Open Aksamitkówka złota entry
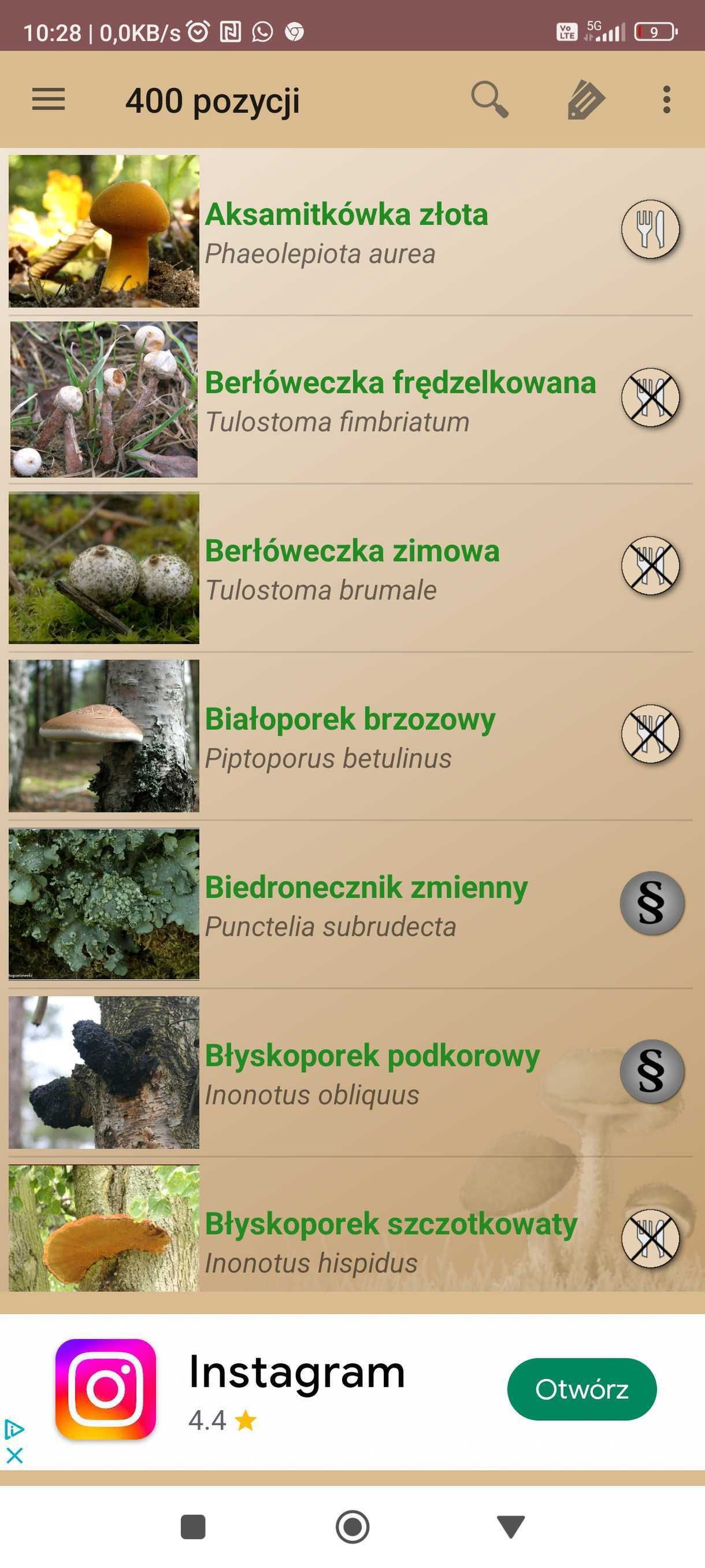 (350, 231)
